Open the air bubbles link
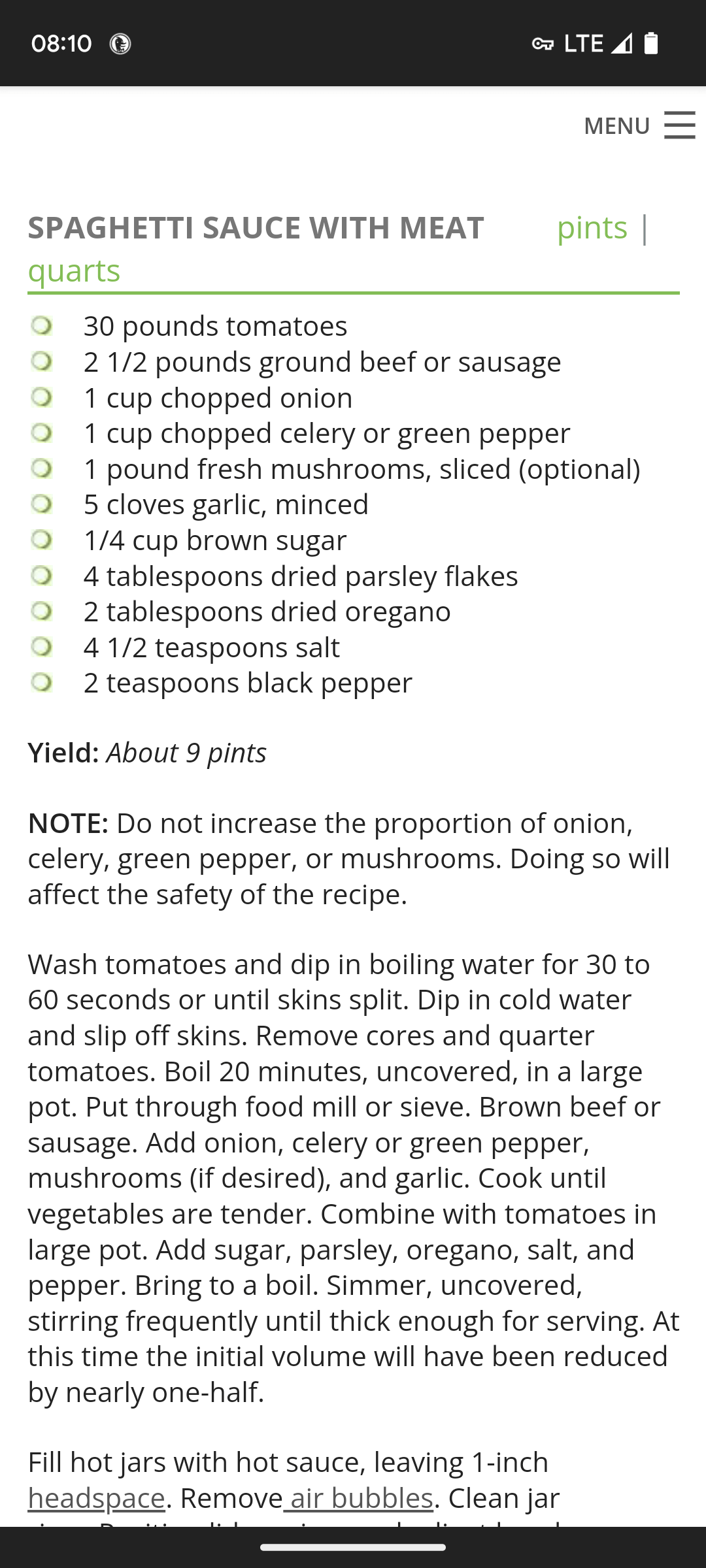 (x=361, y=1498)
